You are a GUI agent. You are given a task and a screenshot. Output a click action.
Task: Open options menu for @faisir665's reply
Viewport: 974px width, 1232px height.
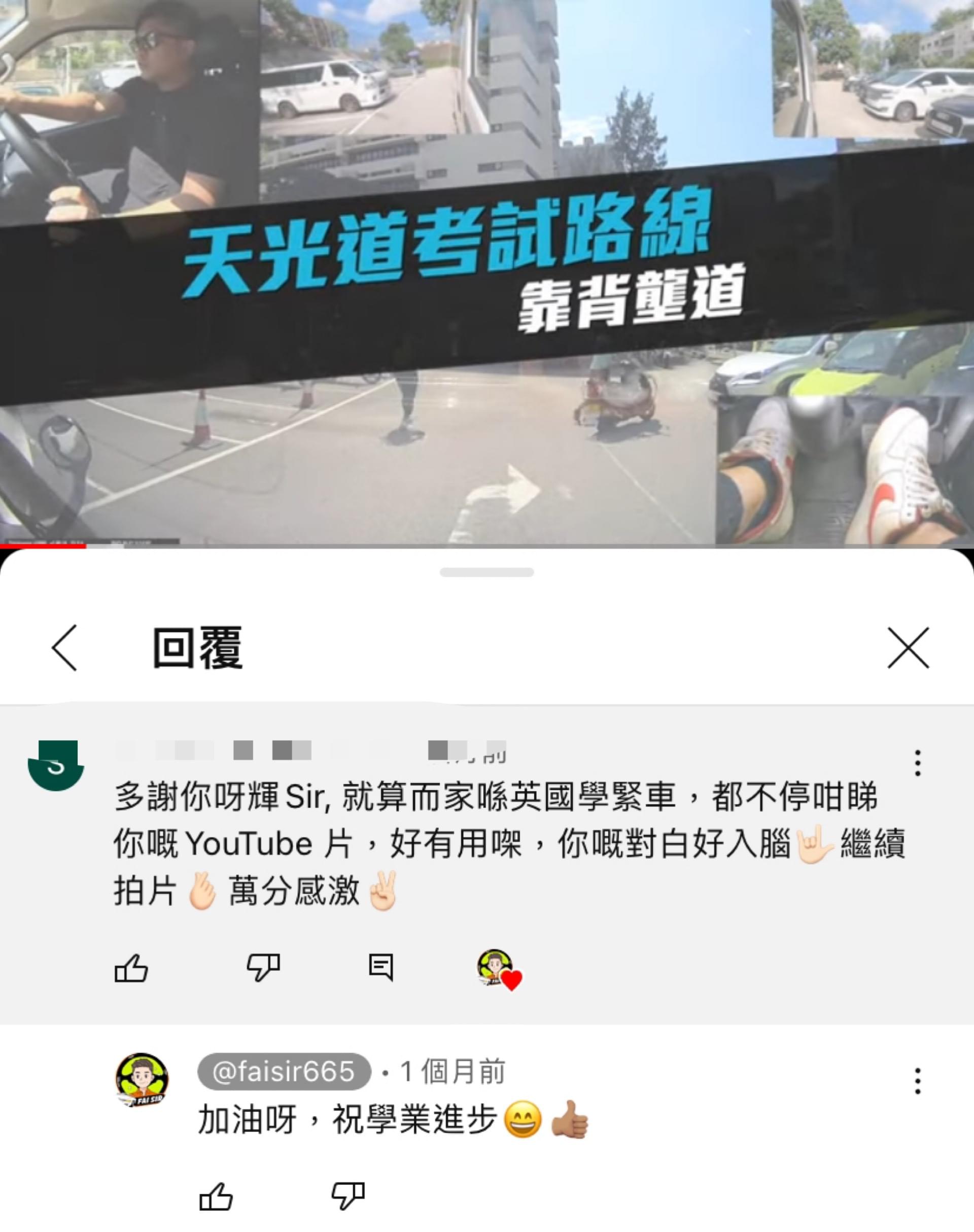917,1081
